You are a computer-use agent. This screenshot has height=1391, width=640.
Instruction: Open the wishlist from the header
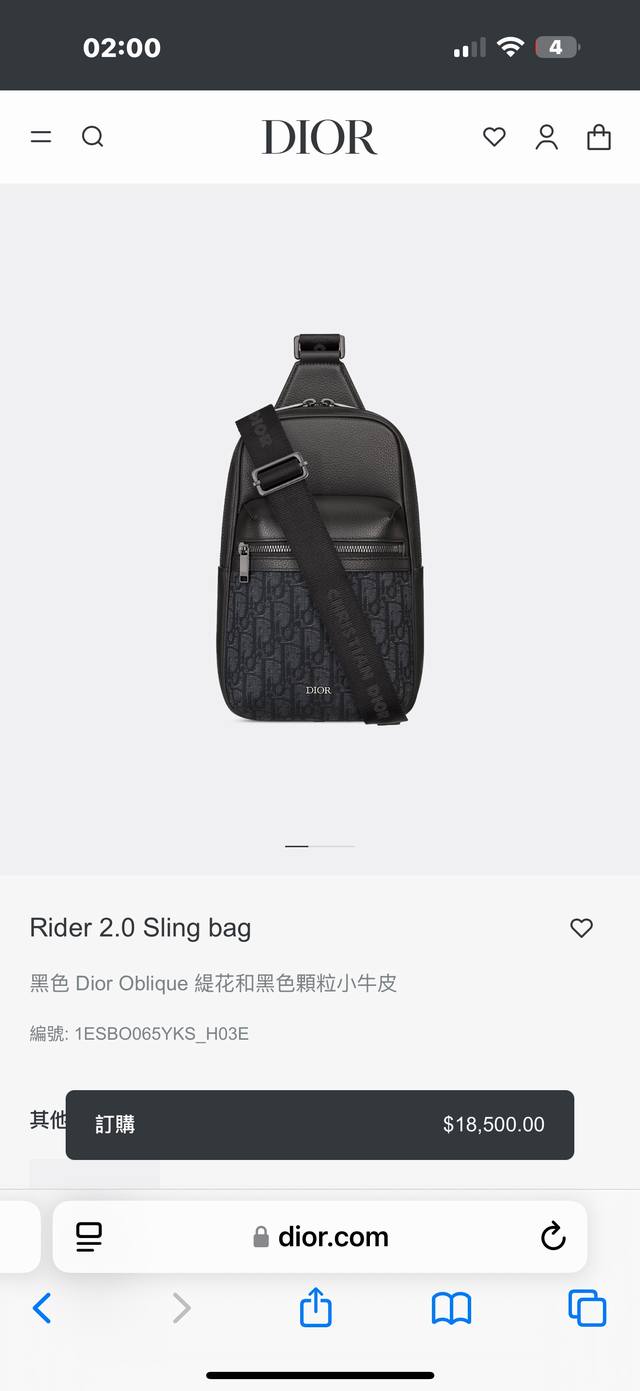point(494,137)
